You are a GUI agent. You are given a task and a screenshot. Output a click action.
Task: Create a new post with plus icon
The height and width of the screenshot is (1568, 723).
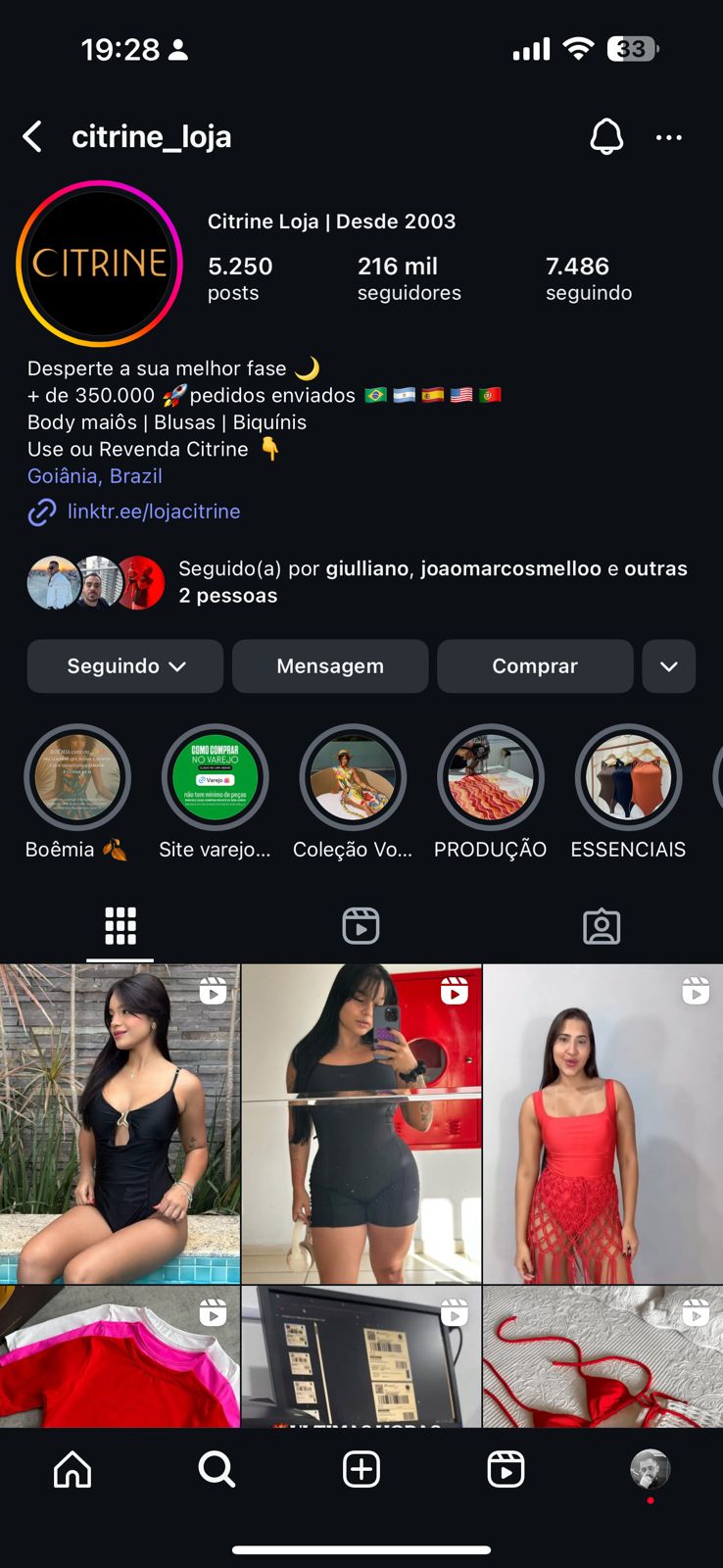tap(361, 1469)
